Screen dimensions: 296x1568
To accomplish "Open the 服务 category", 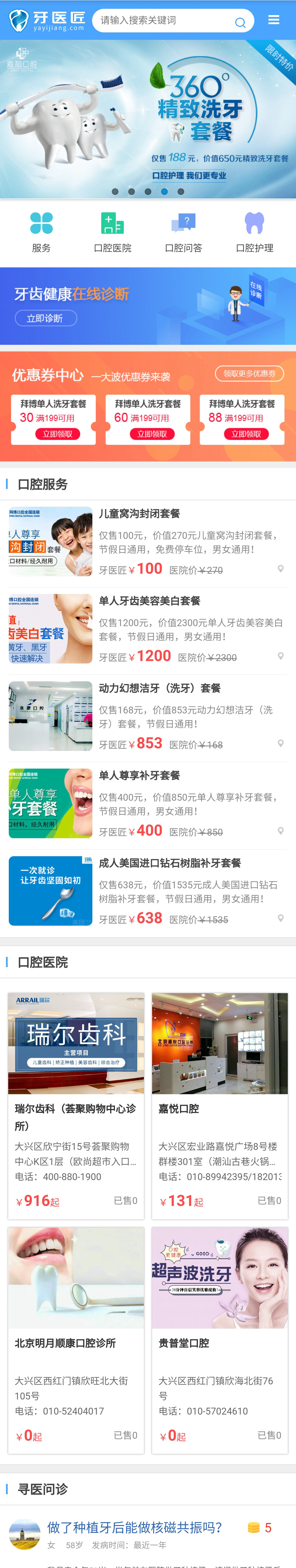I will coord(41,231).
